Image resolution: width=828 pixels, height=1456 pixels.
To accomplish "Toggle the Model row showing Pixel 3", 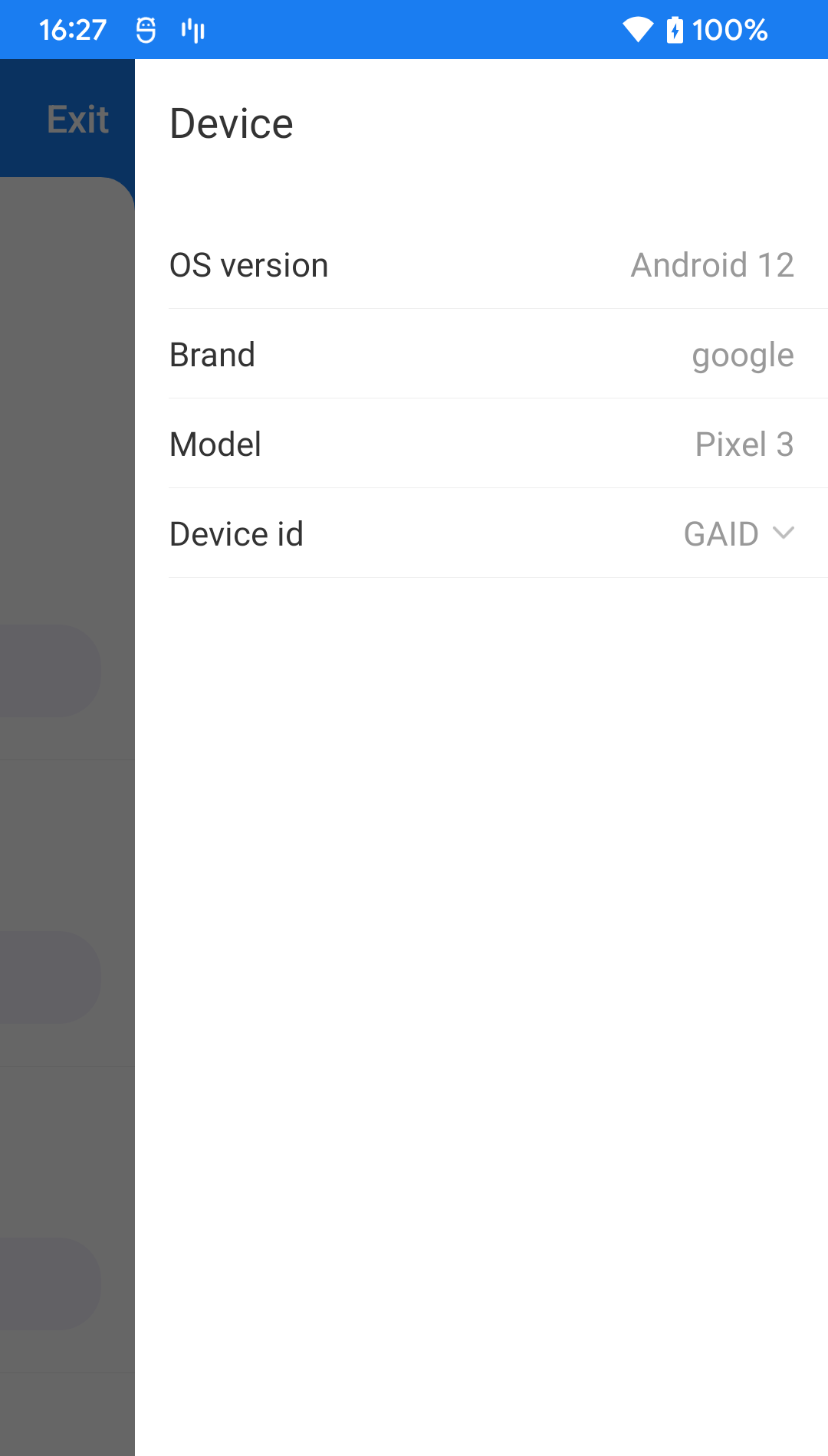I will click(481, 444).
